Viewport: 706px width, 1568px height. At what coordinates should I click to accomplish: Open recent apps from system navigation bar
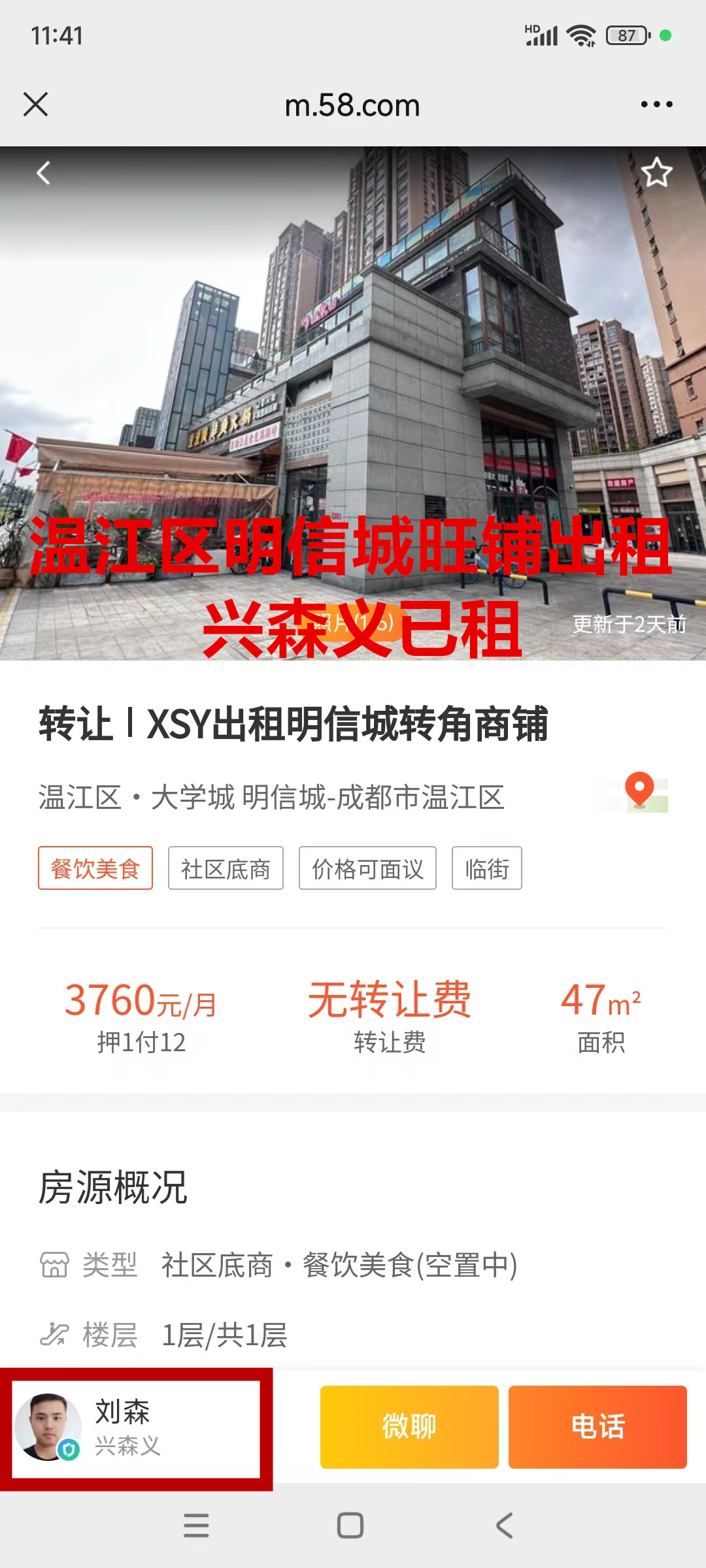(196, 1526)
